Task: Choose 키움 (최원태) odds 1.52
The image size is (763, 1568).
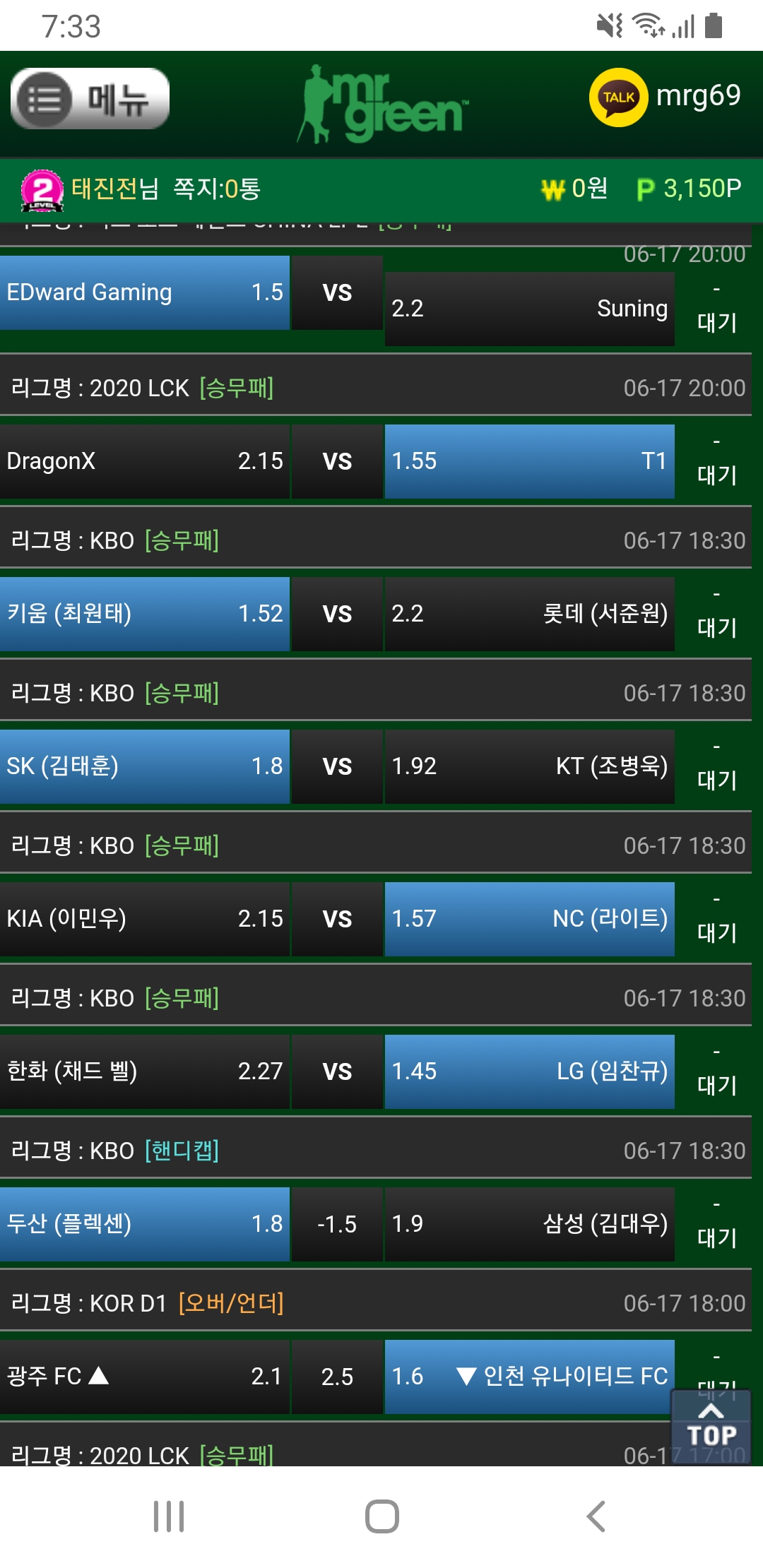Action: pyautogui.click(x=144, y=614)
